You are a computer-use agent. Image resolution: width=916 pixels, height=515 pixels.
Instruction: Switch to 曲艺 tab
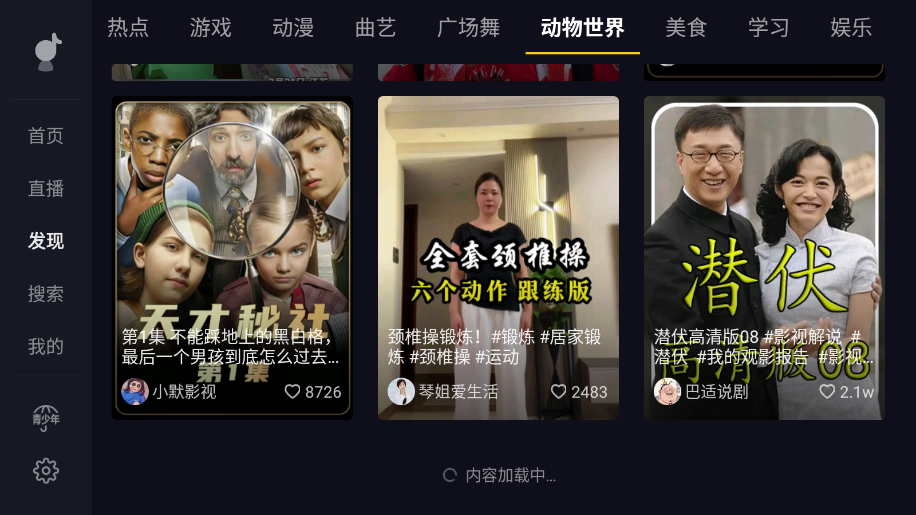[x=375, y=28]
